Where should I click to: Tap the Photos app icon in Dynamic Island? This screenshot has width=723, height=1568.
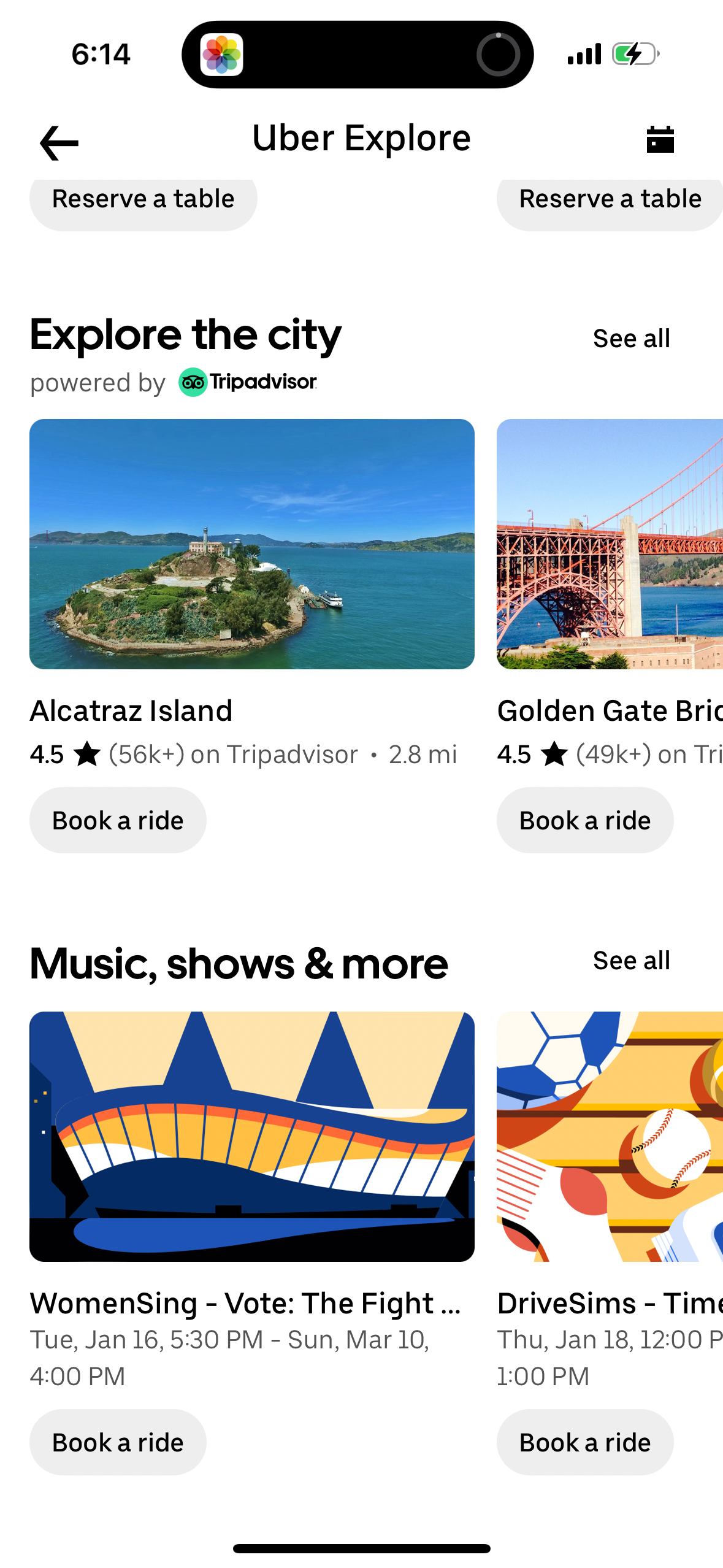pyautogui.click(x=223, y=54)
